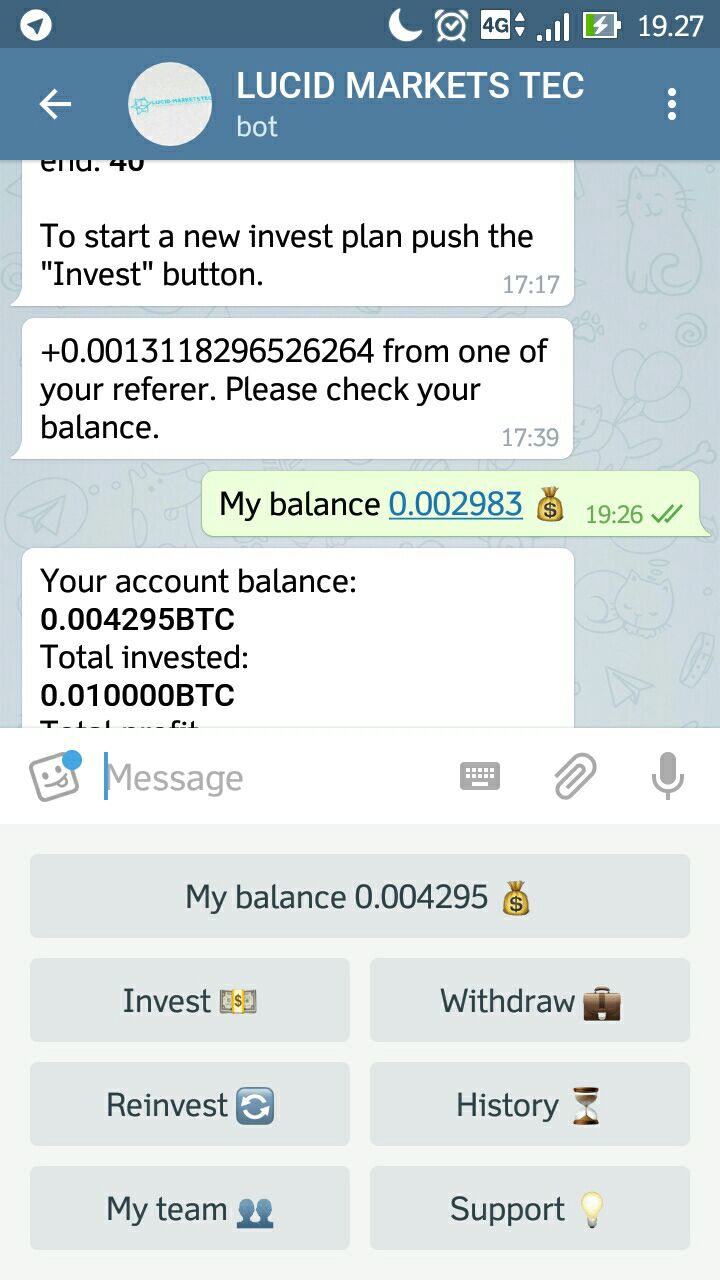Switch to the regular keyboard
This screenshot has height=1280, width=720.
click(480, 777)
